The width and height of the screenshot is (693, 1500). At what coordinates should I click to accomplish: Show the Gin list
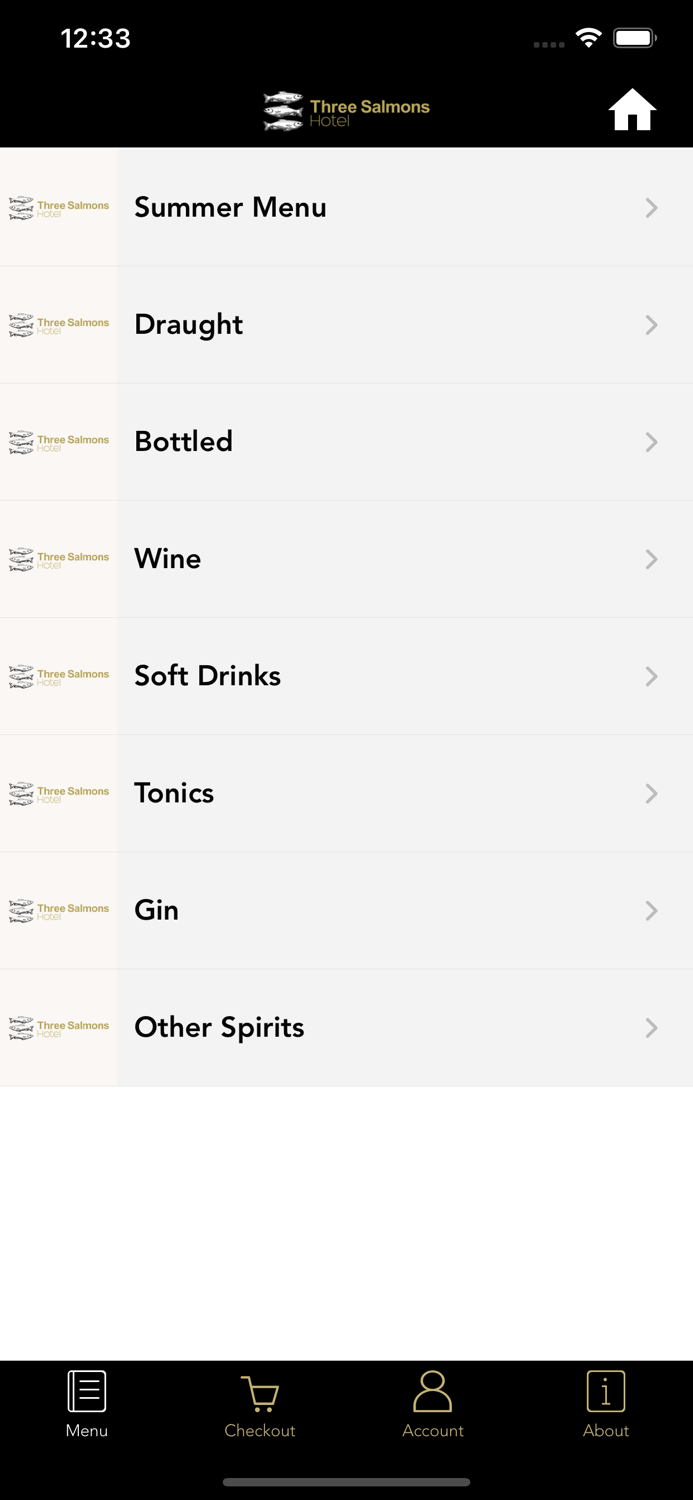(x=346, y=910)
